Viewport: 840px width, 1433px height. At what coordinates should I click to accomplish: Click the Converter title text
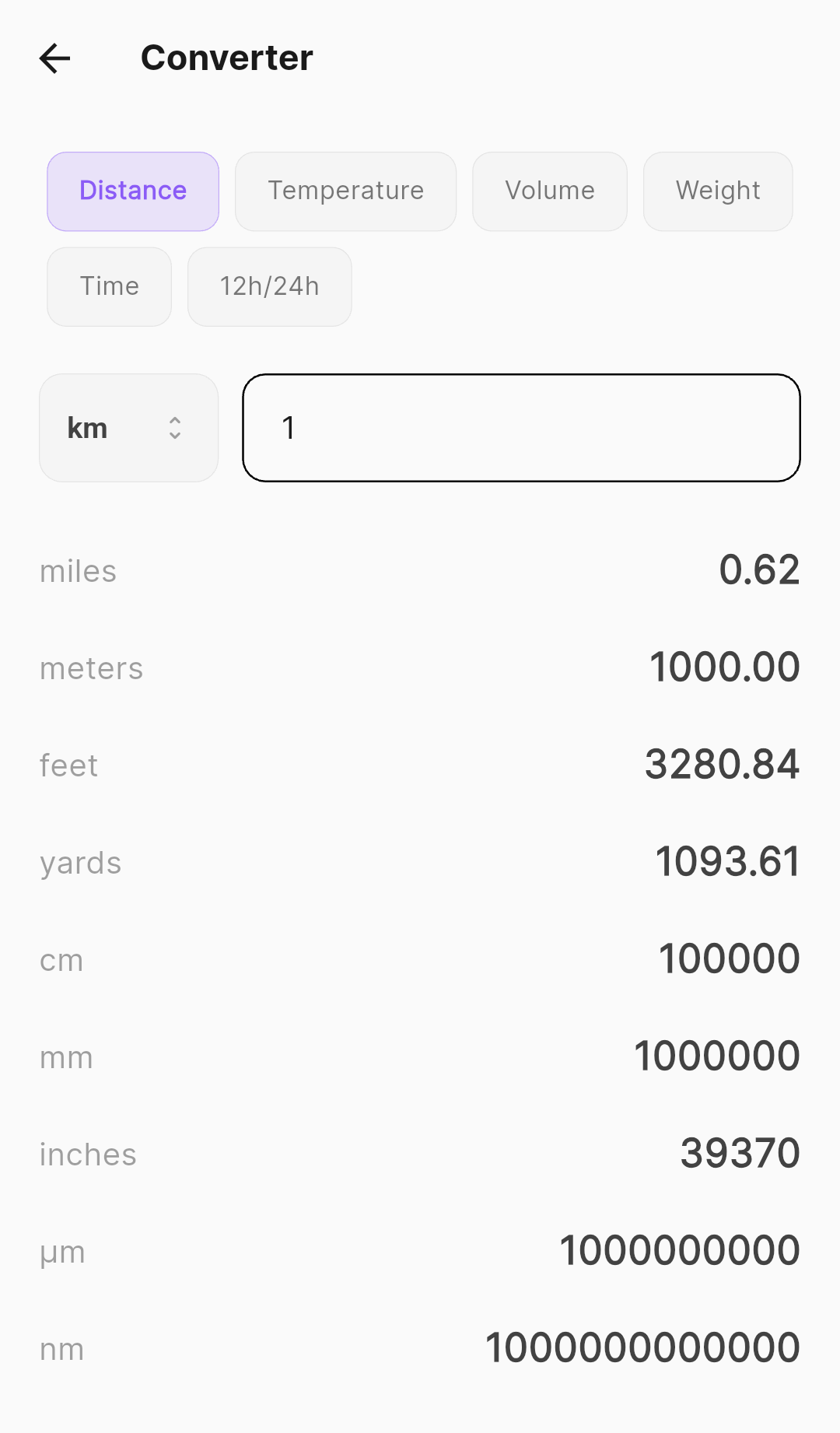226,58
